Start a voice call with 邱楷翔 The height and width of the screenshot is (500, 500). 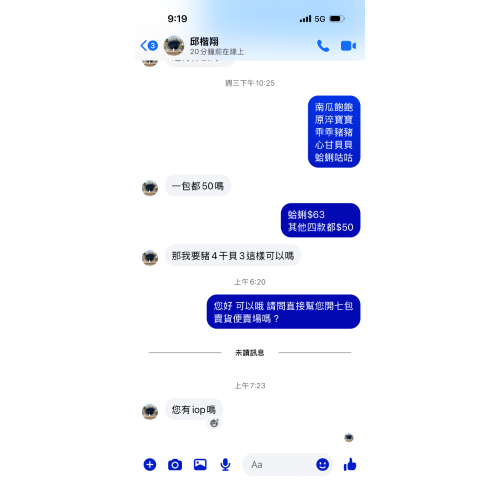[x=323, y=46]
